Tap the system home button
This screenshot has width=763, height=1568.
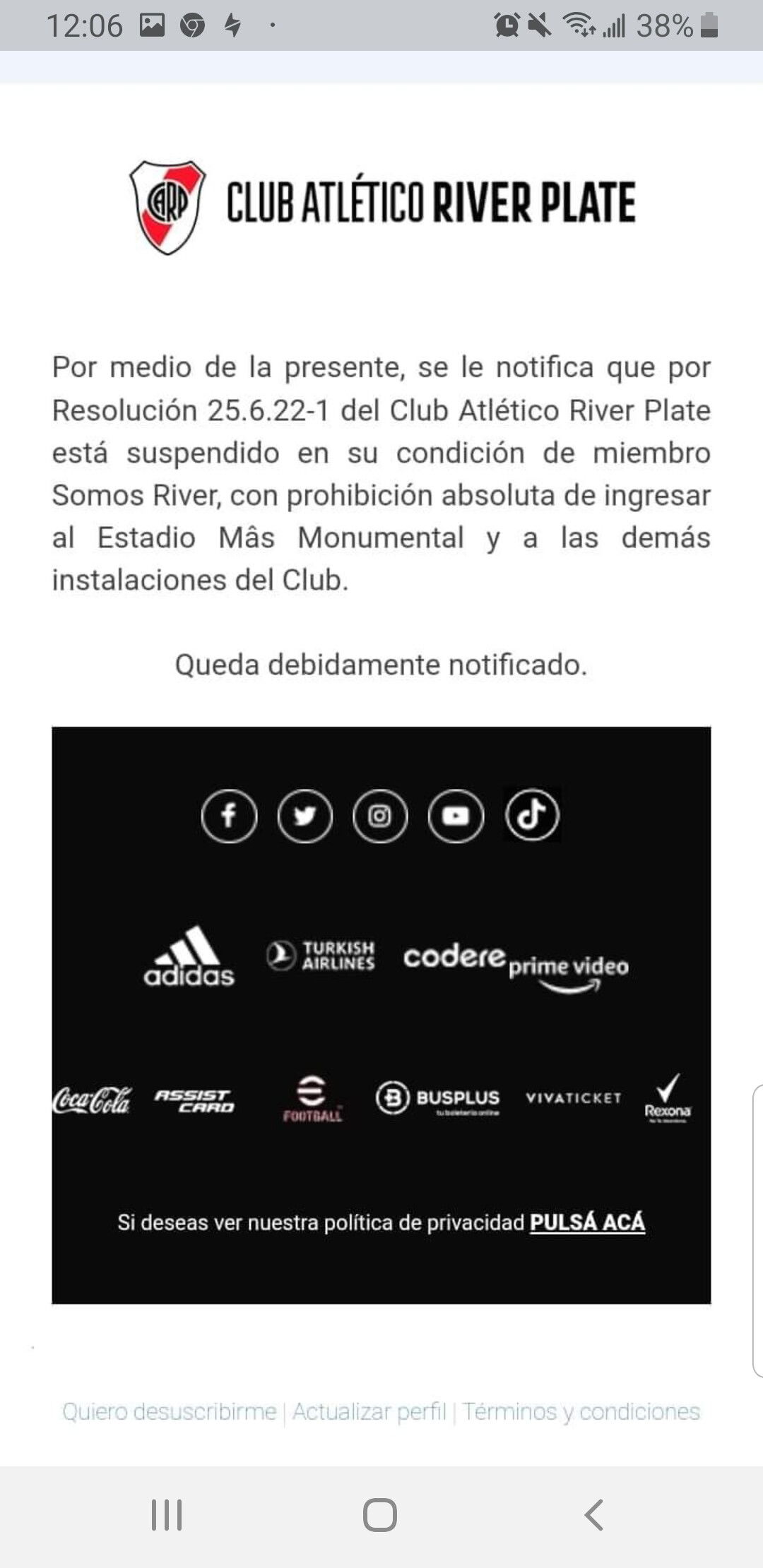coord(380,1514)
